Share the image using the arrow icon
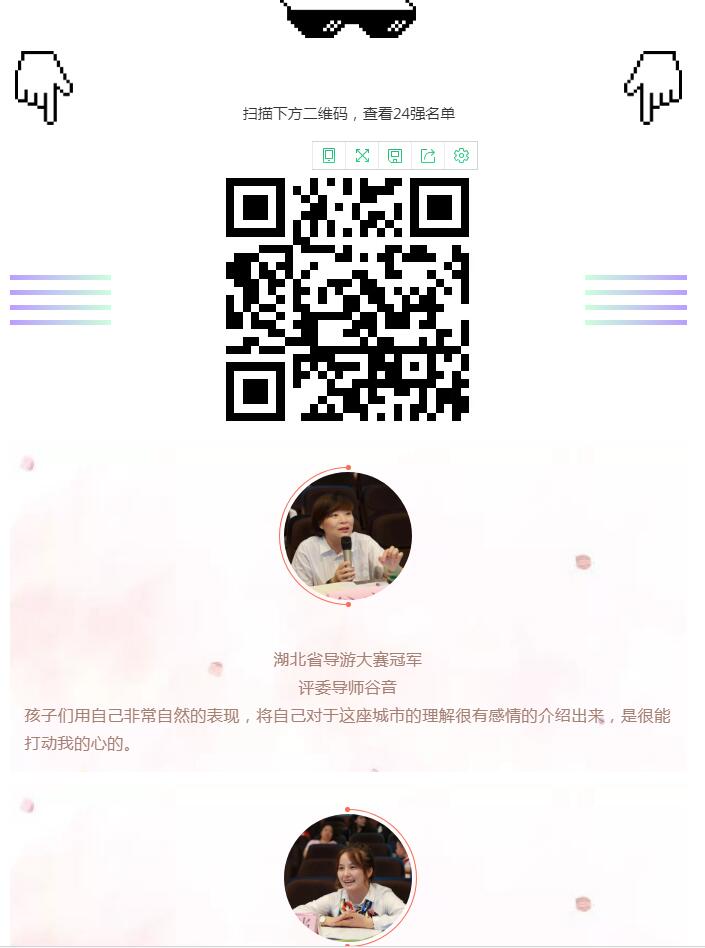 428,155
